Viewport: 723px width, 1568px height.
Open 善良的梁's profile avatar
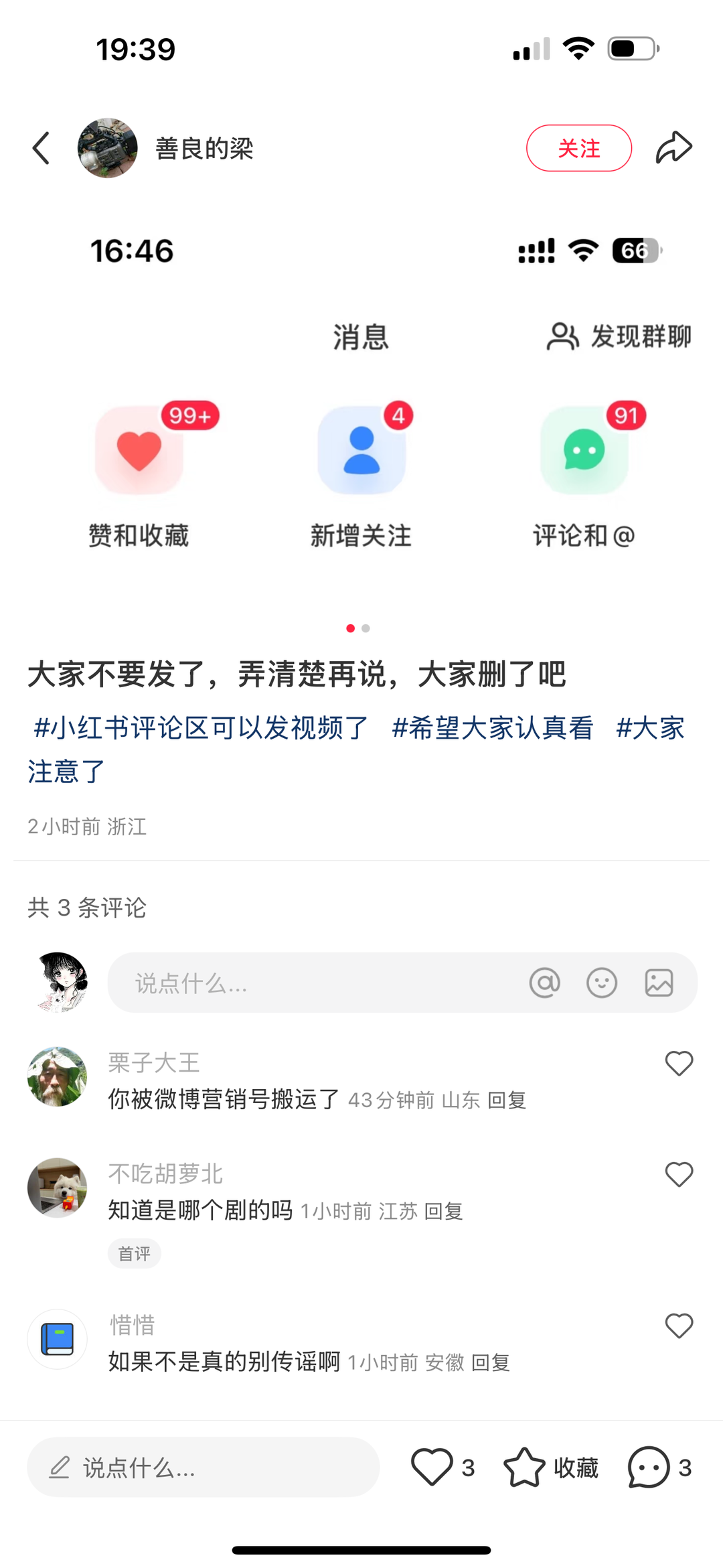pyautogui.click(x=108, y=148)
